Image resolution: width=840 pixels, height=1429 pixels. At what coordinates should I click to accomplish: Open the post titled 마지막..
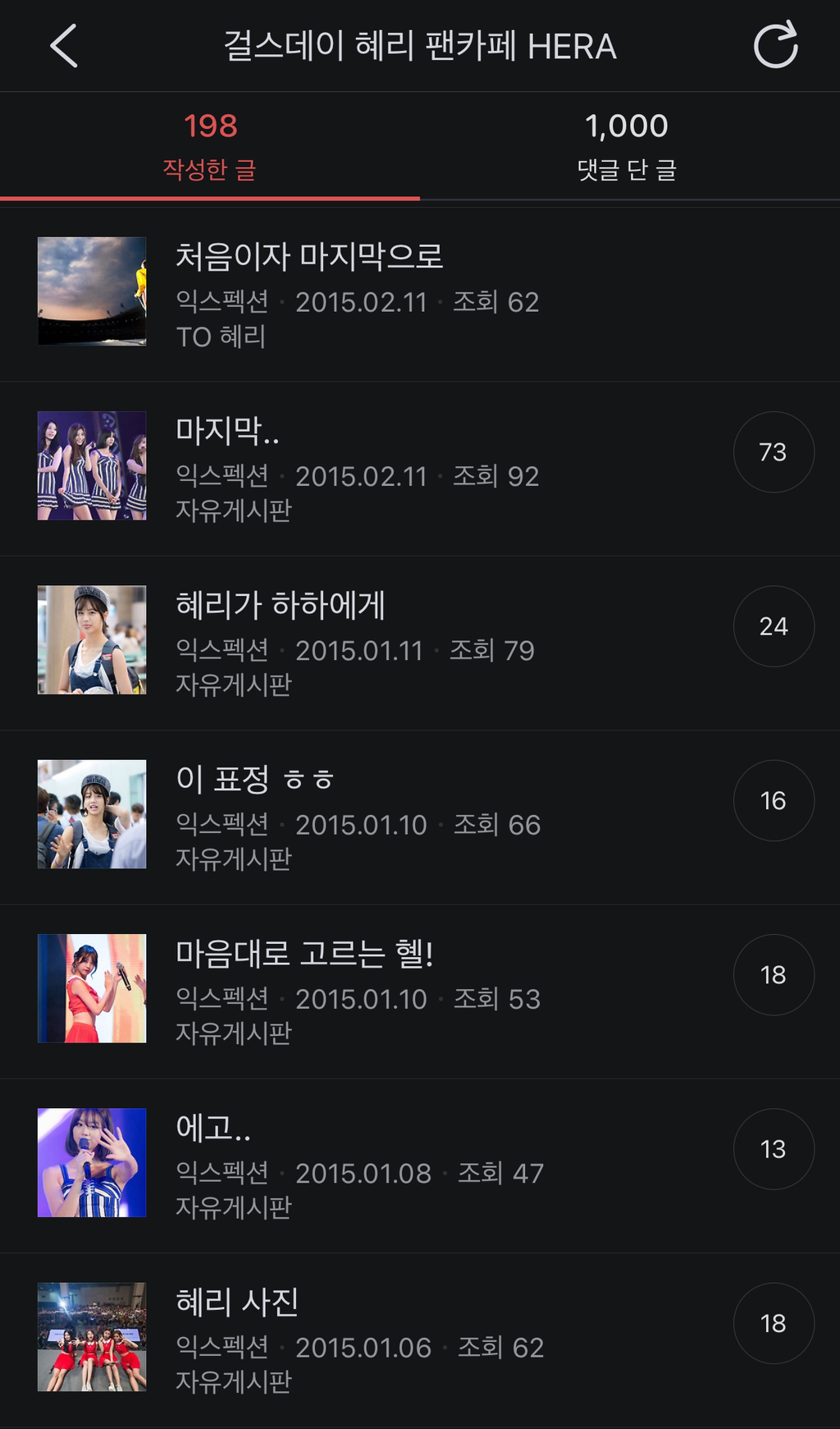coord(228,431)
